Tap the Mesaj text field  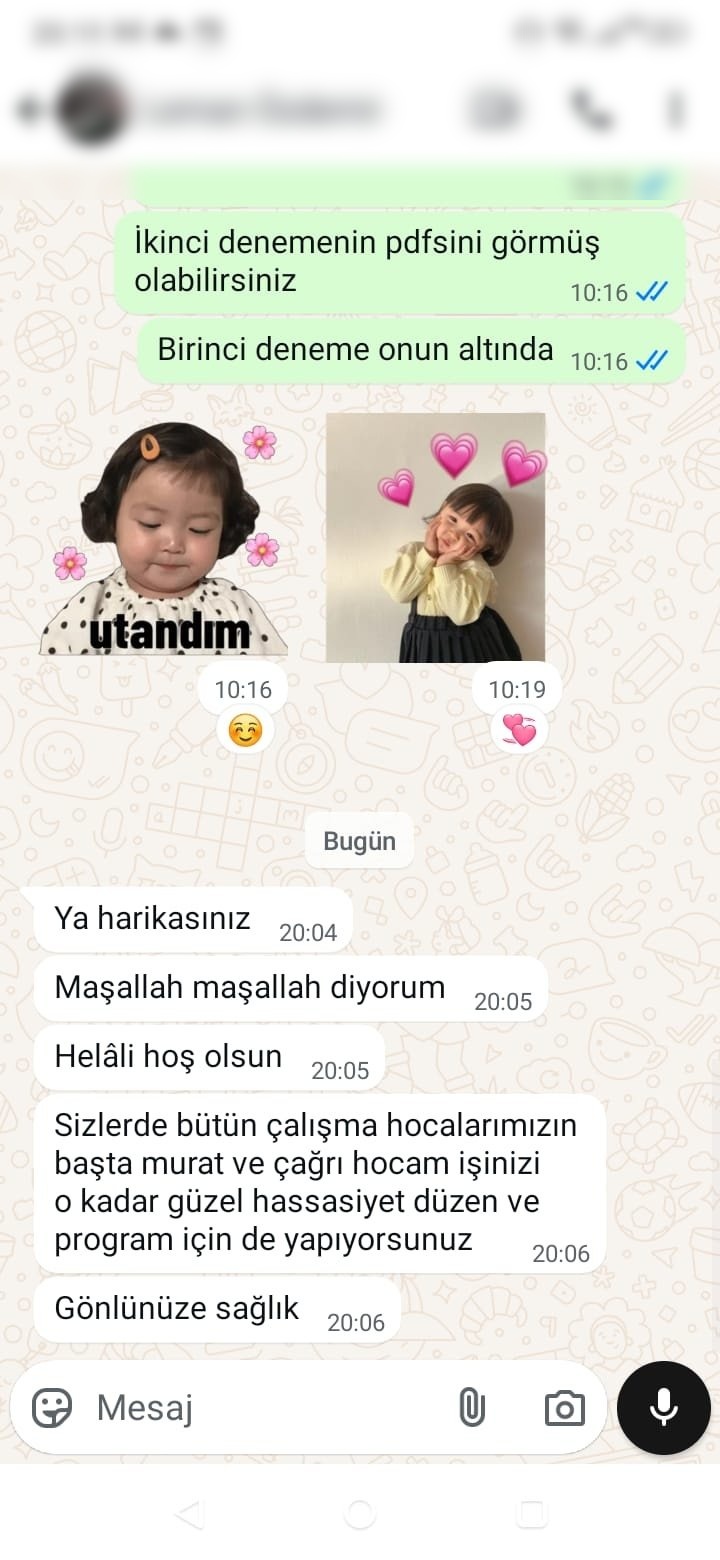tap(265, 1408)
